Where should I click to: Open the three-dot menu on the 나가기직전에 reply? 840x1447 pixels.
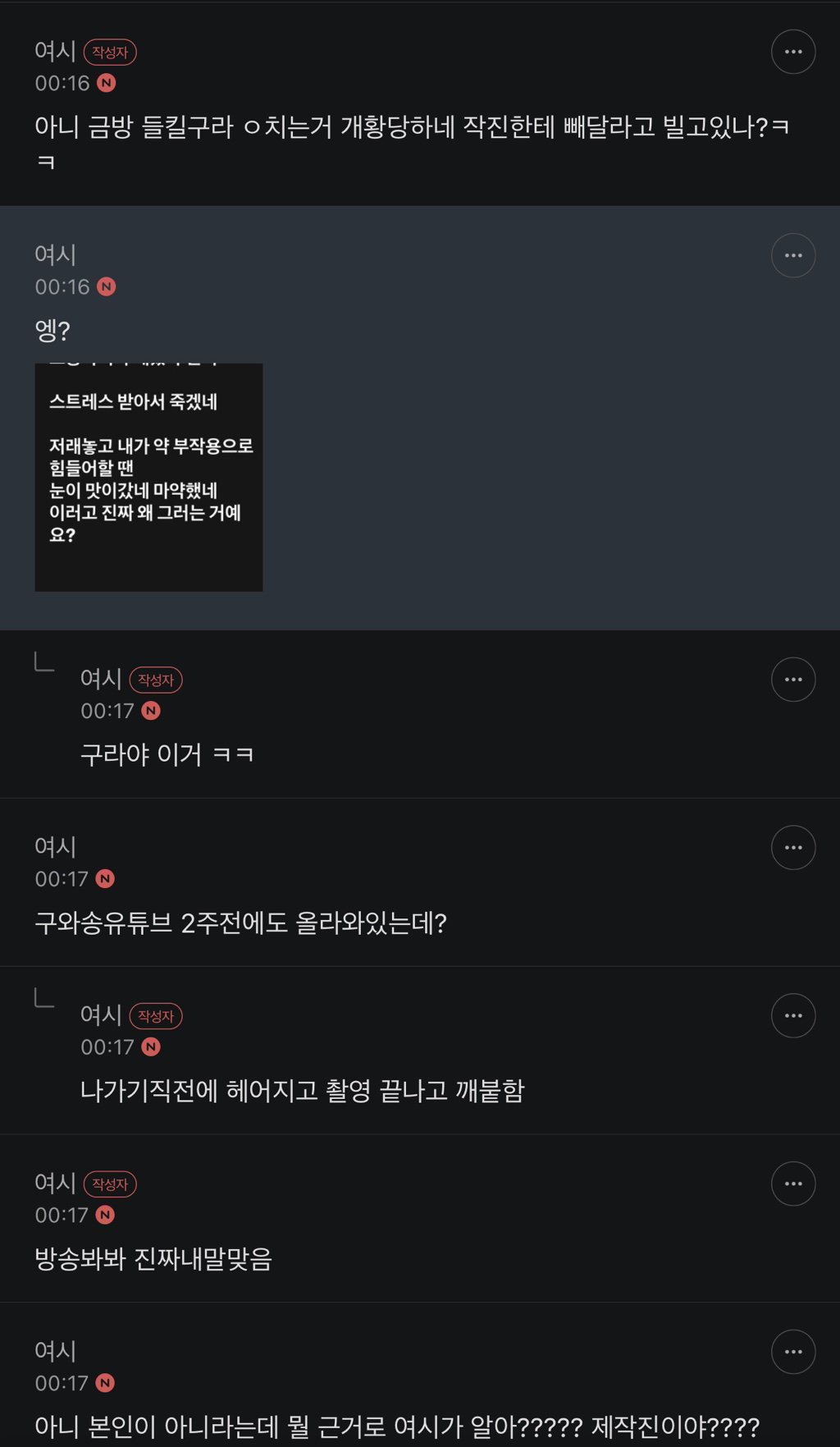tap(792, 1014)
